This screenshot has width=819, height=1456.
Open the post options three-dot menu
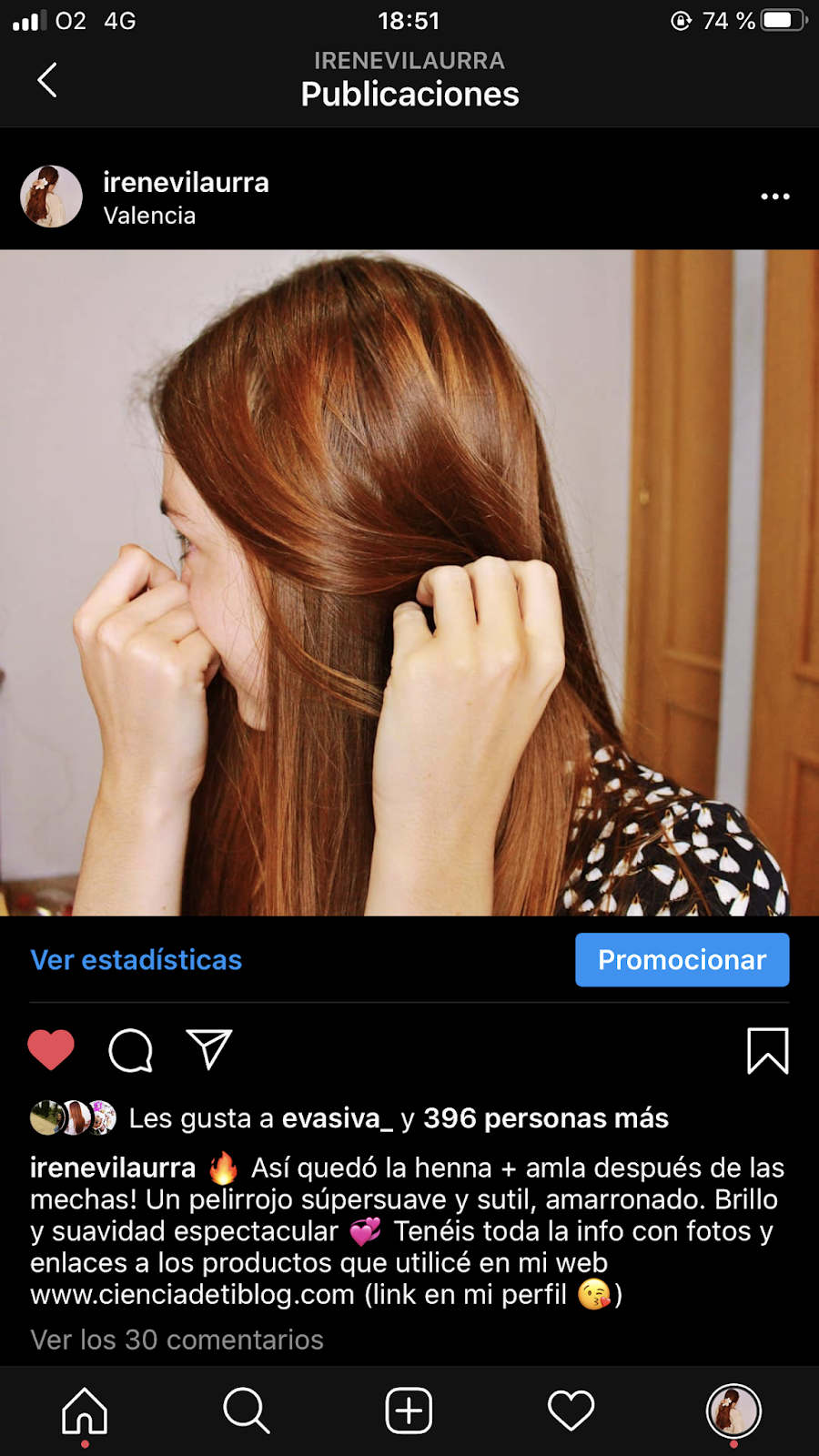[775, 196]
